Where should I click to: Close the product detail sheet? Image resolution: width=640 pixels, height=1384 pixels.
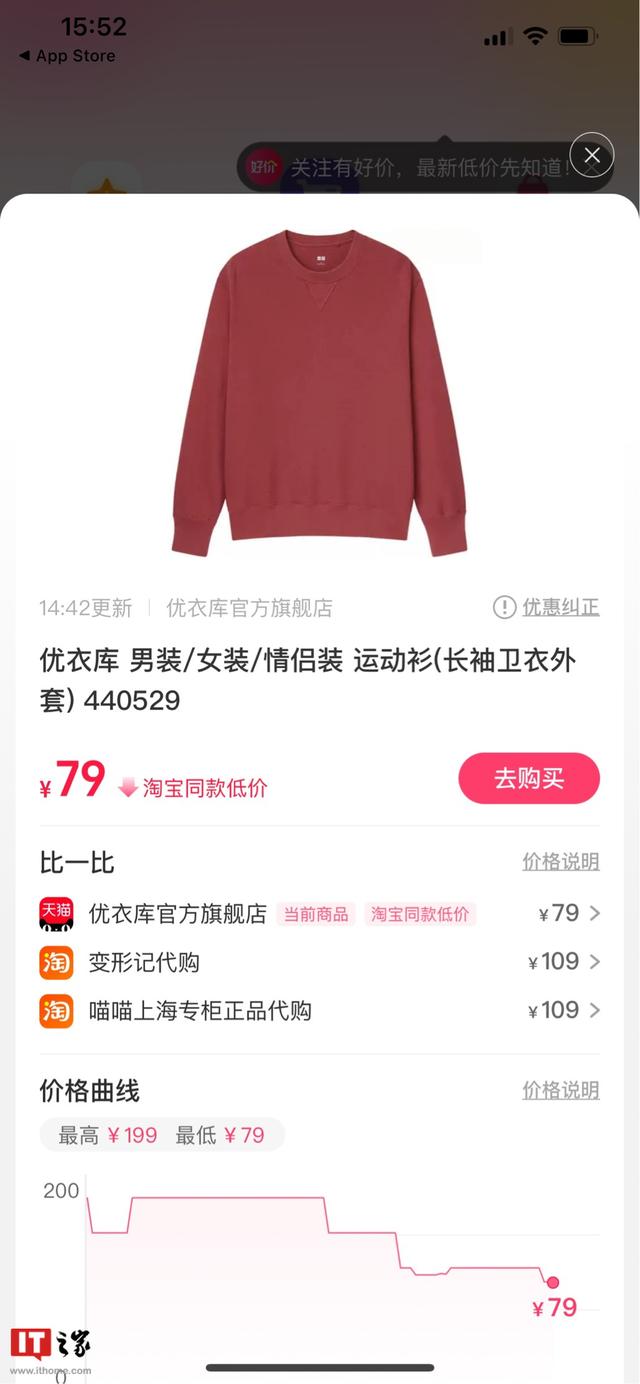[592, 156]
